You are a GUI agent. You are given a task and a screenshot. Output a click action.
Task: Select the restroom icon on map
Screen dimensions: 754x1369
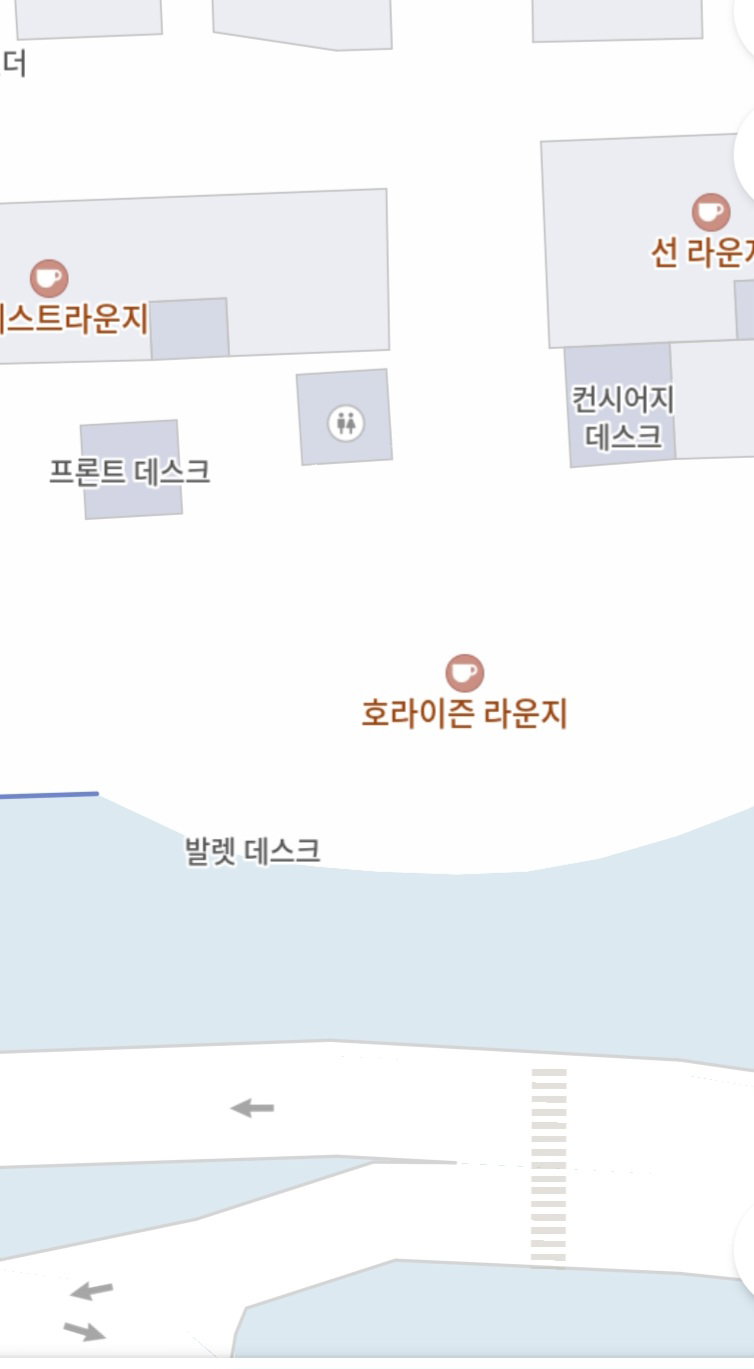click(346, 424)
